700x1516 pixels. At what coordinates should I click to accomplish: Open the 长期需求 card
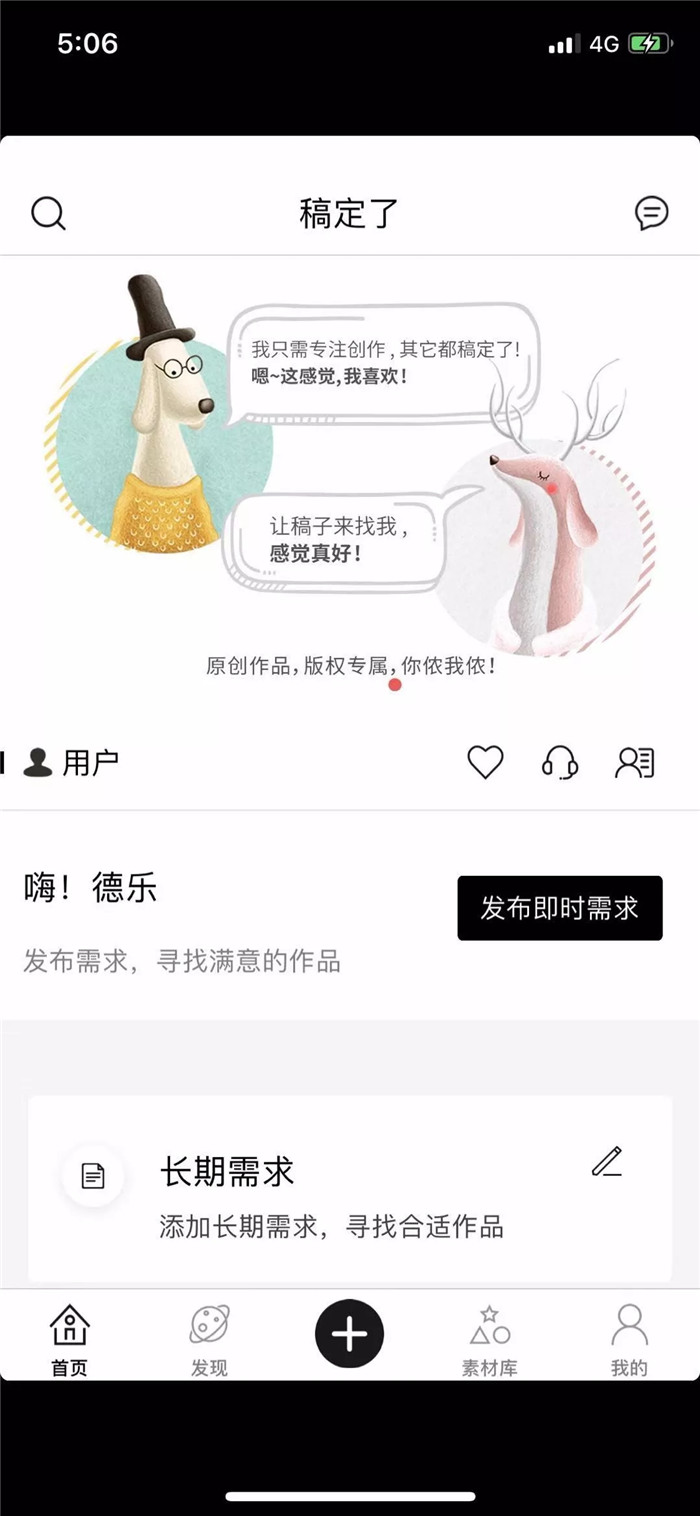(x=330, y=1190)
